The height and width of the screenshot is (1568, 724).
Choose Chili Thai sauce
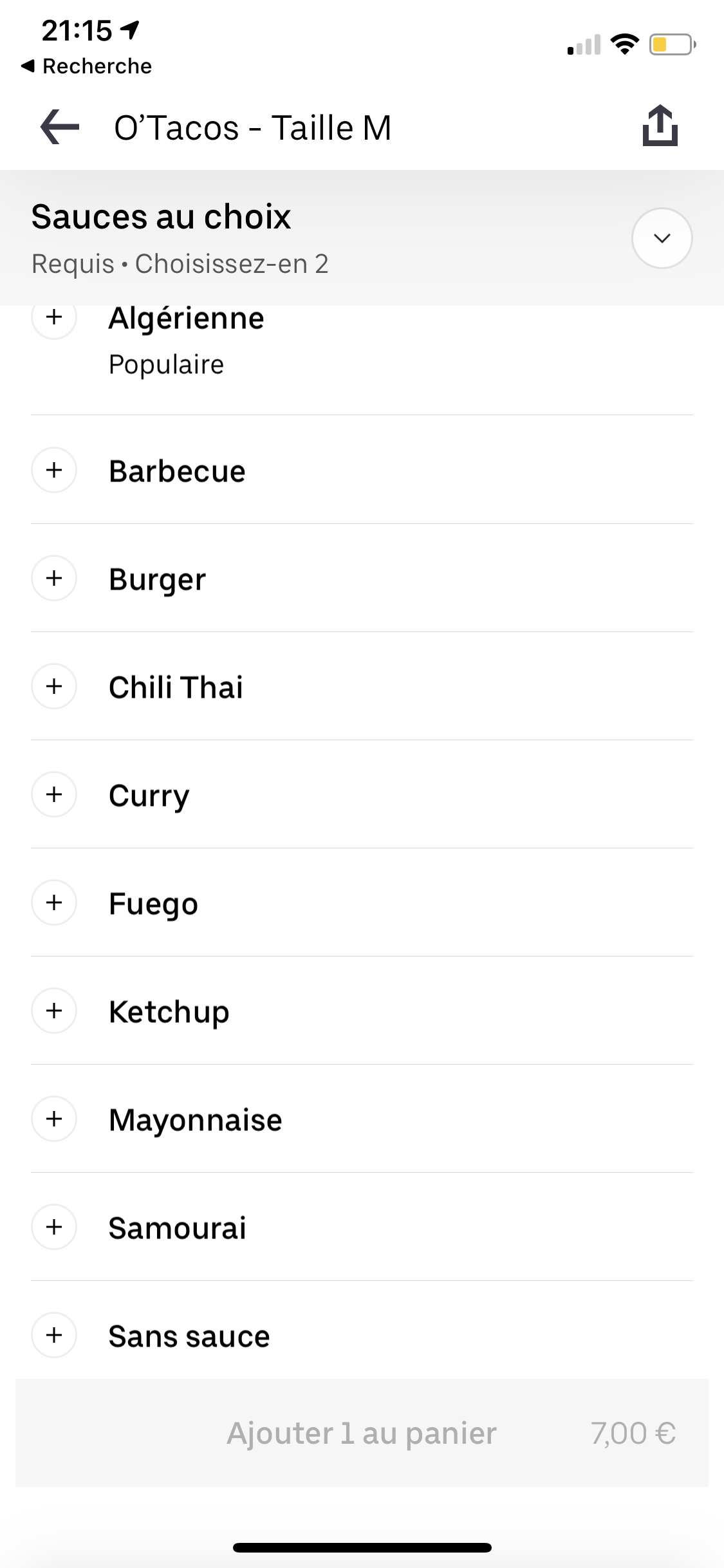(x=55, y=686)
